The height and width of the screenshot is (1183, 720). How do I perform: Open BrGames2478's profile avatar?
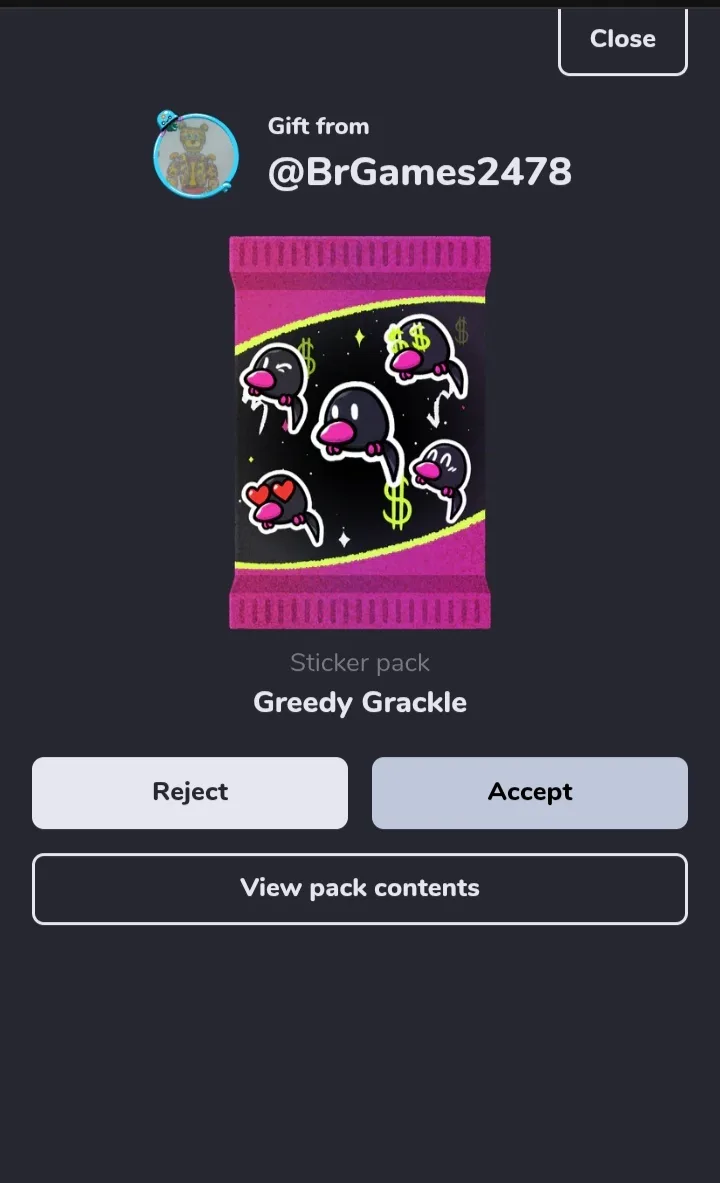(x=196, y=155)
